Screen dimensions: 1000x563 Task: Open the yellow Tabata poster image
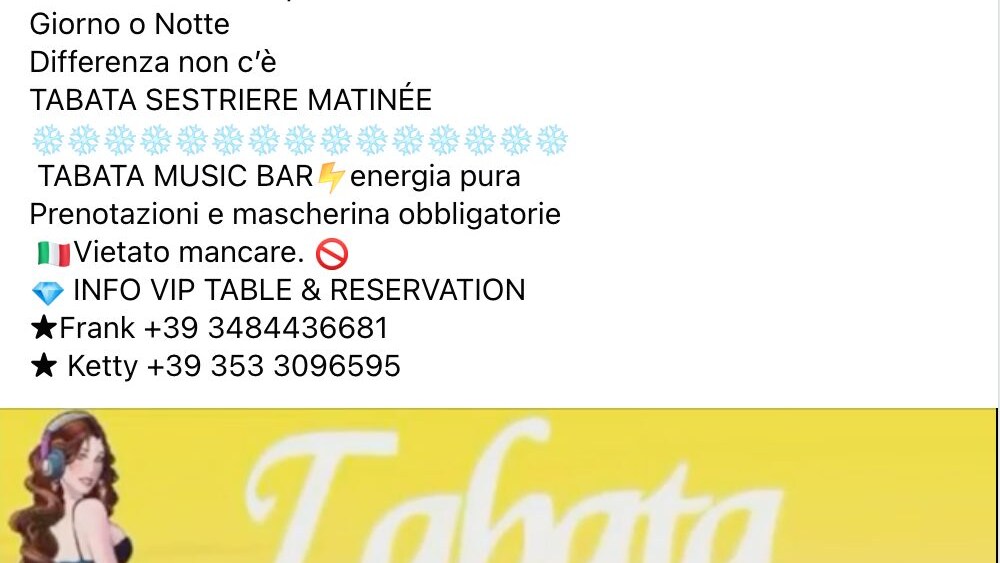point(498,487)
